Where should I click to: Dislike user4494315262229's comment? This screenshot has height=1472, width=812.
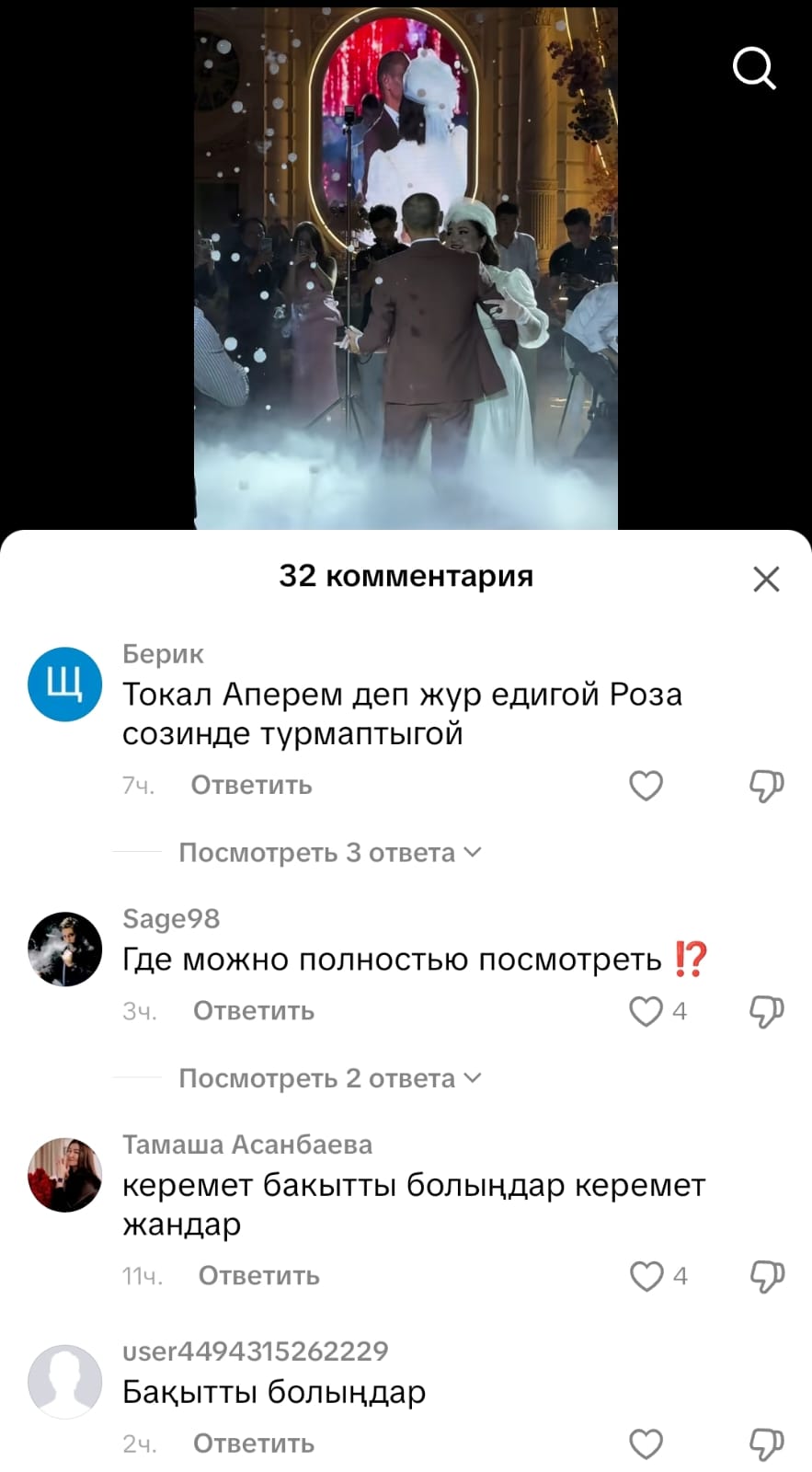[766, 1443]
